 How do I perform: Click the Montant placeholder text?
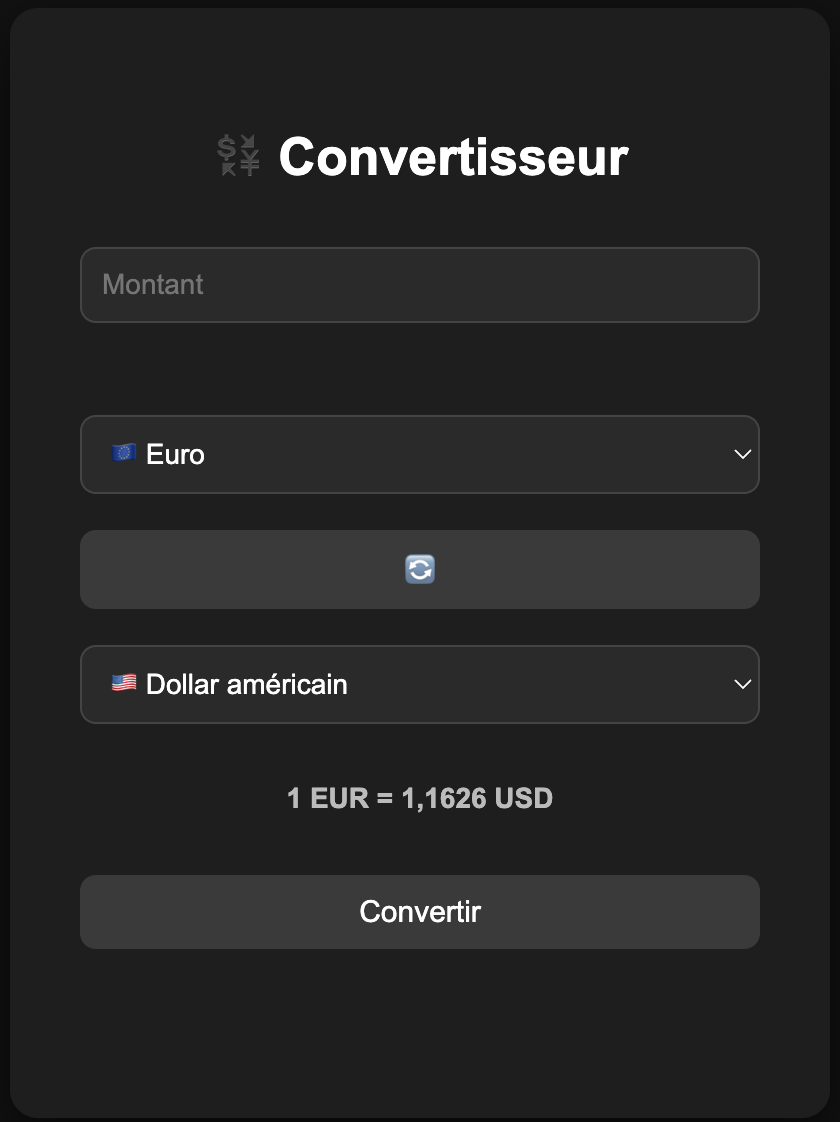click(152, 285)
